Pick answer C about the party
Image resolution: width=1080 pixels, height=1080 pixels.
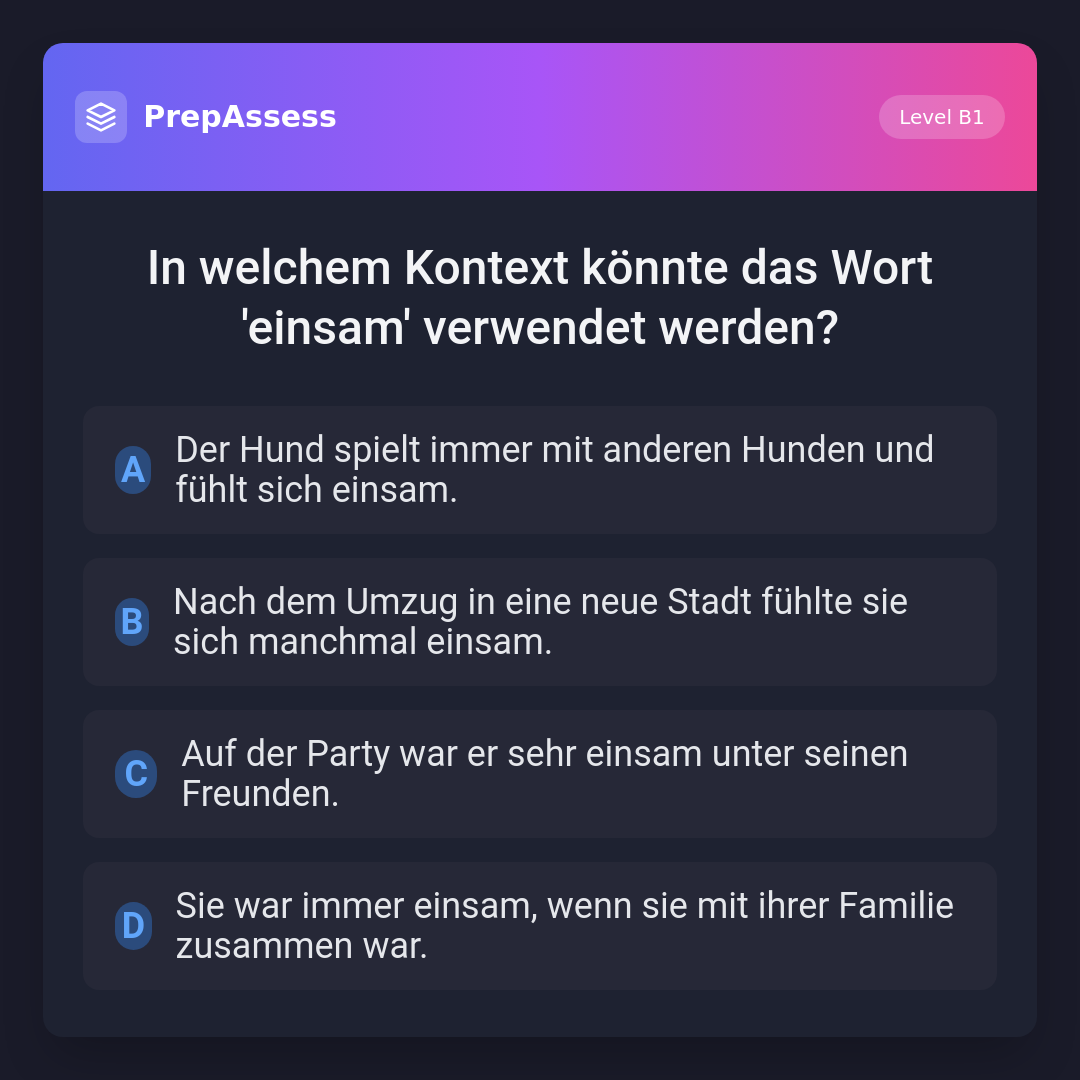click(x=540, y=774)
